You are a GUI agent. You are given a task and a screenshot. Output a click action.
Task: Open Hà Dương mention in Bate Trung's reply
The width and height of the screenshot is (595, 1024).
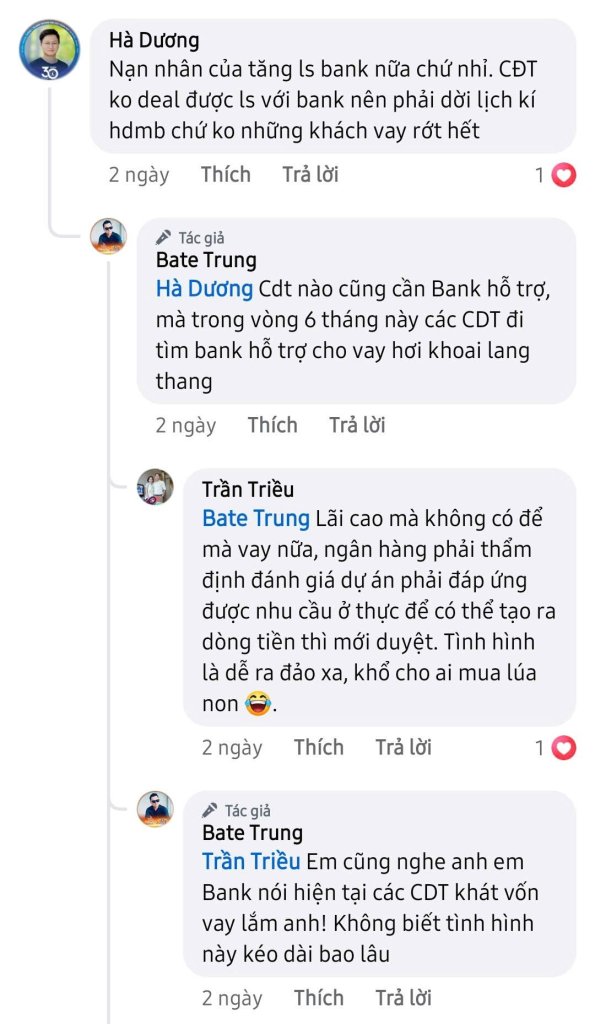click(x=204, y=289)
